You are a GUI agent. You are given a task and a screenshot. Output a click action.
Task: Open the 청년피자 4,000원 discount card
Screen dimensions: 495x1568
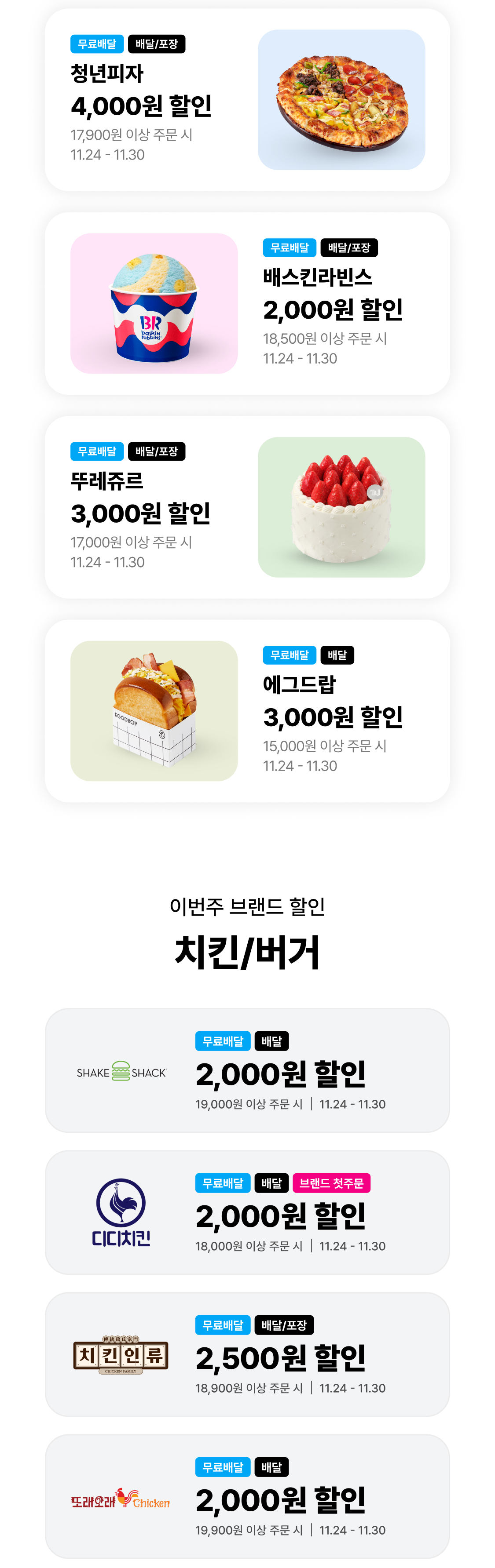tap(247, 100)
